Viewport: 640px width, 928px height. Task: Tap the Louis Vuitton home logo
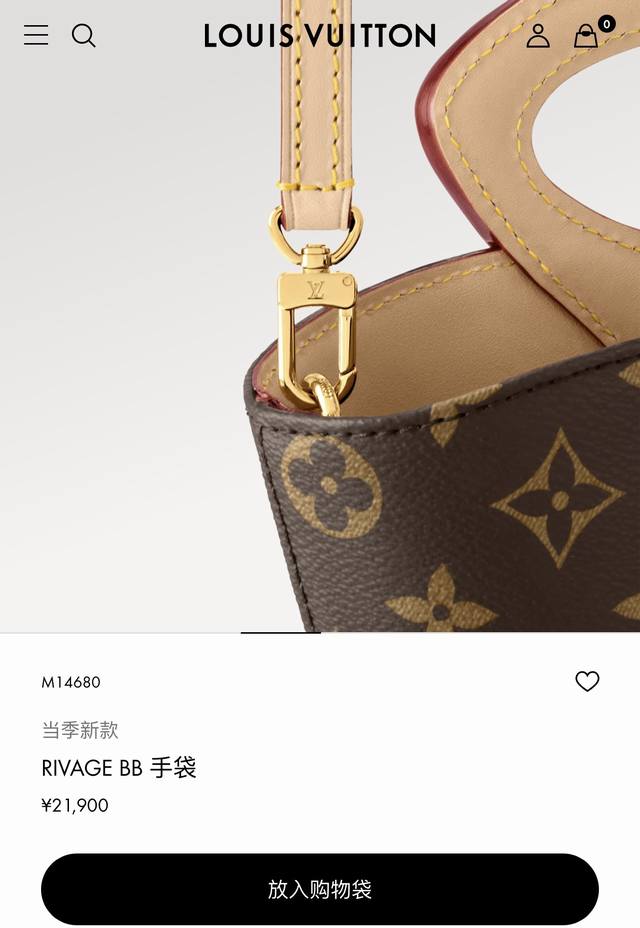coord(320,36)
